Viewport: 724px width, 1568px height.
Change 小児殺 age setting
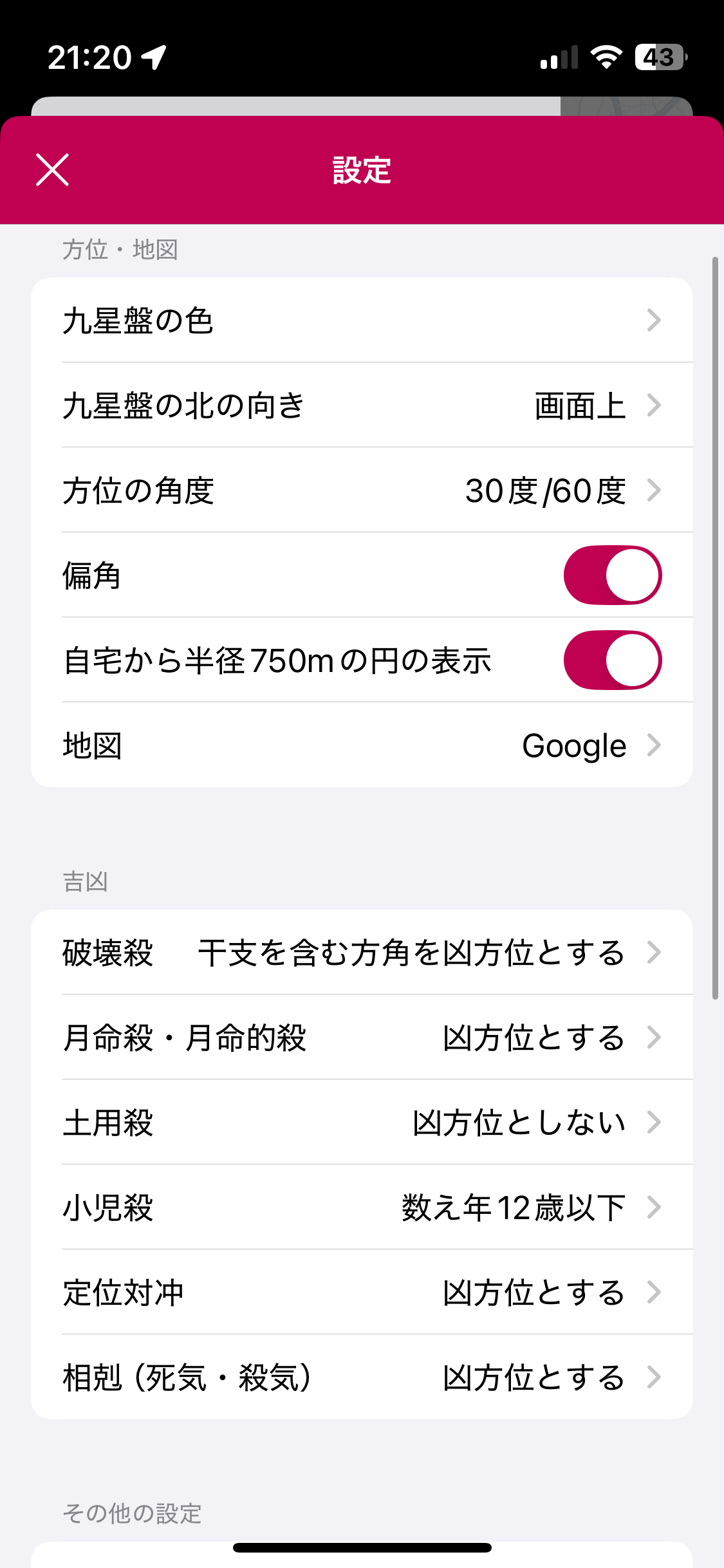362,1208
